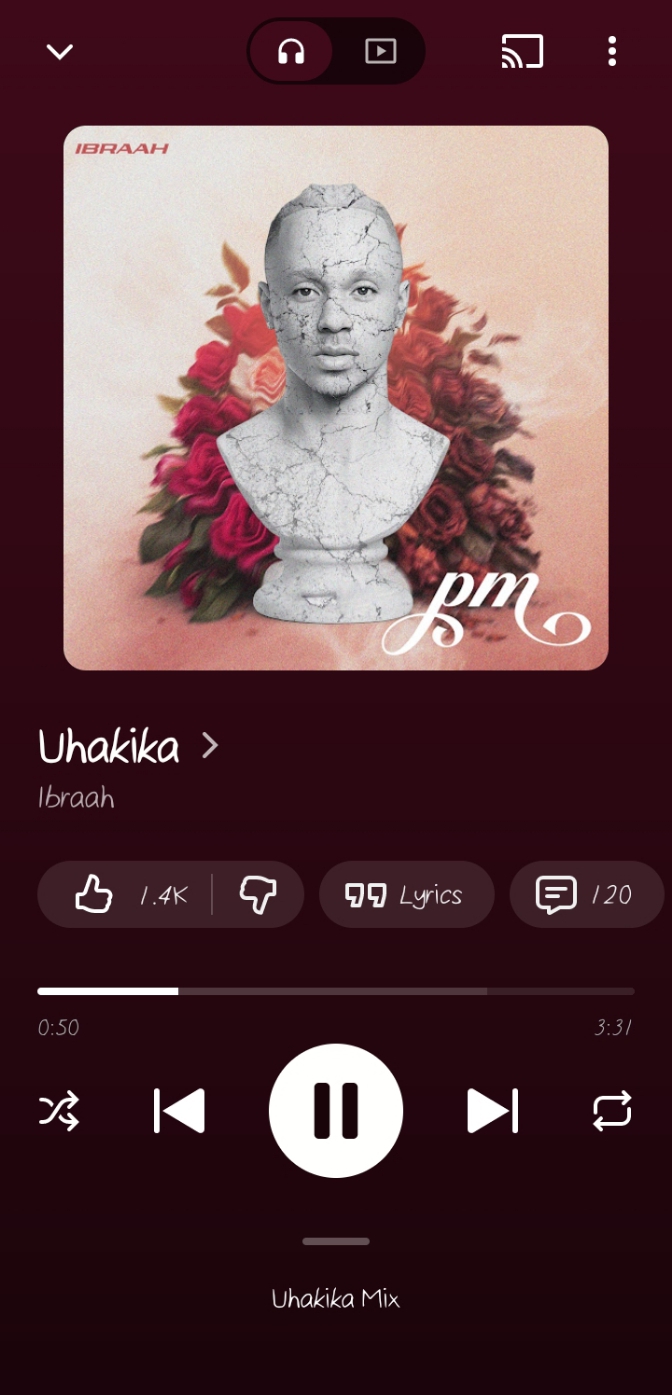The image size is (672, 1395).
Task: Tap the playback progress bar
Action: pyautogui.click(x=336, y=991)
